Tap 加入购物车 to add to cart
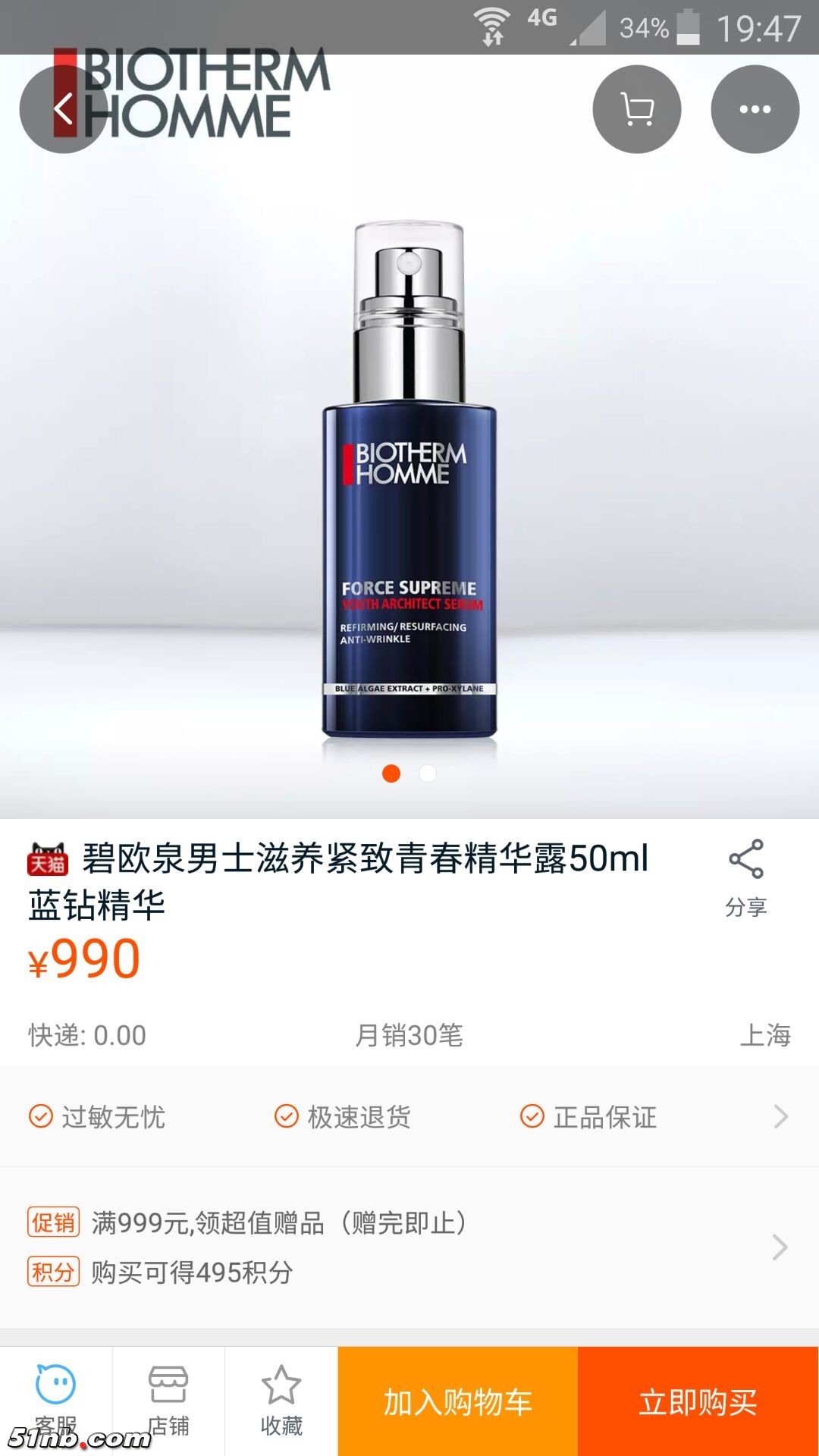This screenshot has width=819, height=1456. click(458, 1401)
